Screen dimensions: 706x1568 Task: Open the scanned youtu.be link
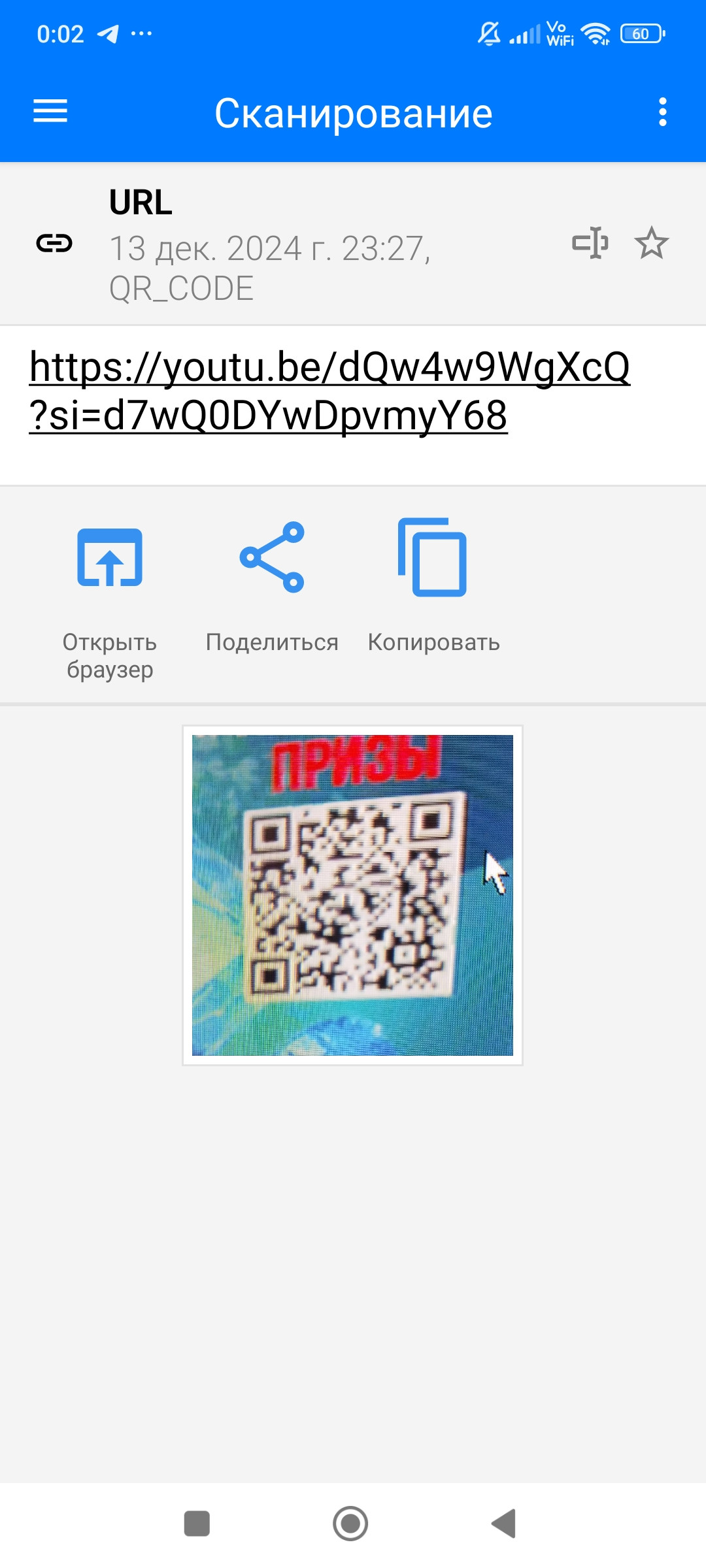[329, 391]
